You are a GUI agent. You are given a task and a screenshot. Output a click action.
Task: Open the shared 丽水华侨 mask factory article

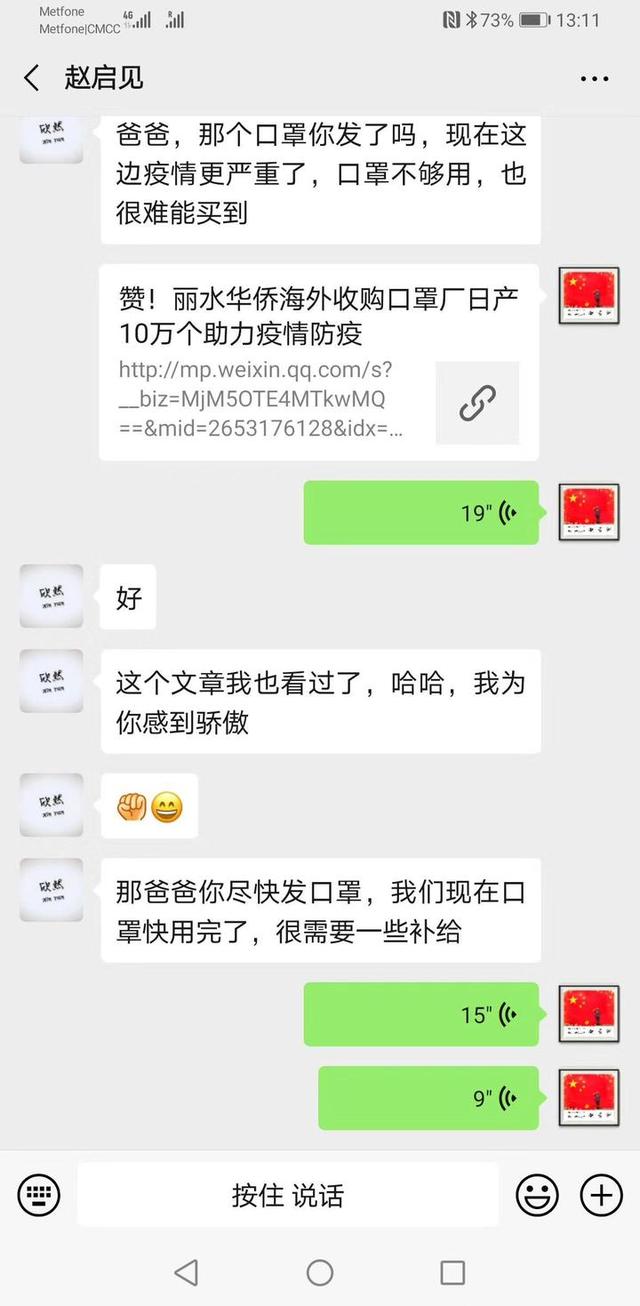click(319, 362)
